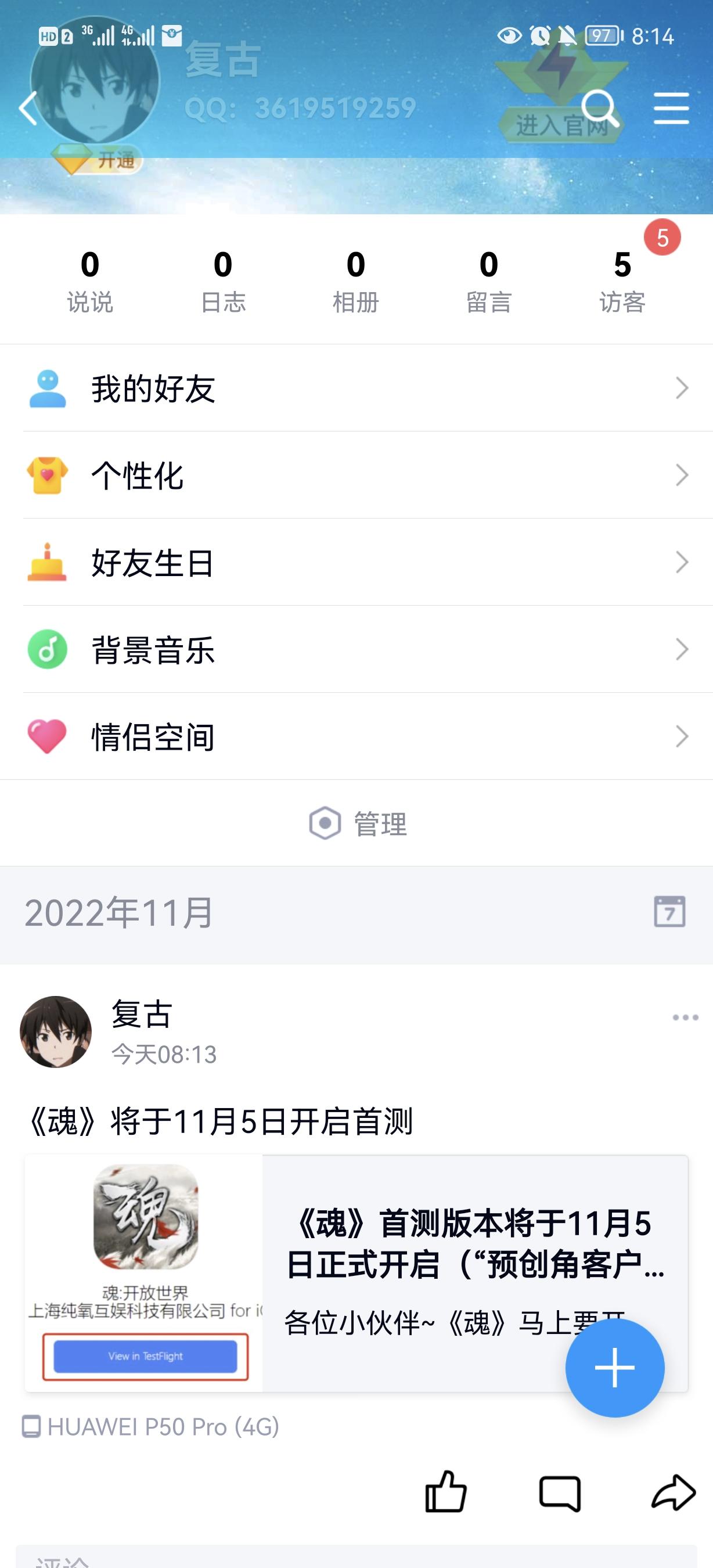The height and width of the screenshot is (1568, 713).
Task: Open 个性化 personalization row
Action: click(x=356, y=476)
